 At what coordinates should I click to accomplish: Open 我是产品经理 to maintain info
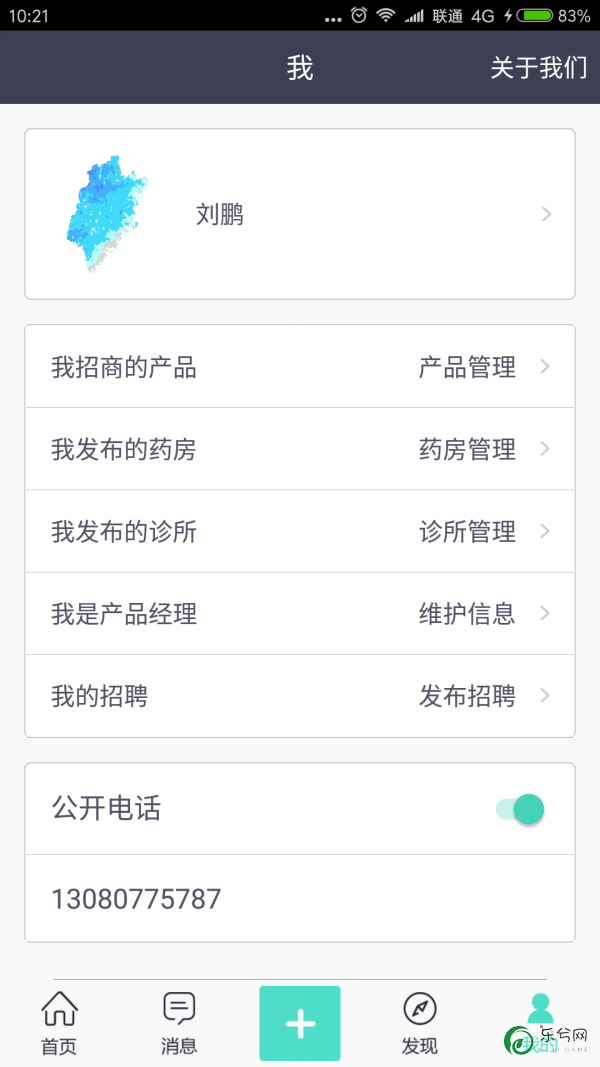tap(300, 614)
